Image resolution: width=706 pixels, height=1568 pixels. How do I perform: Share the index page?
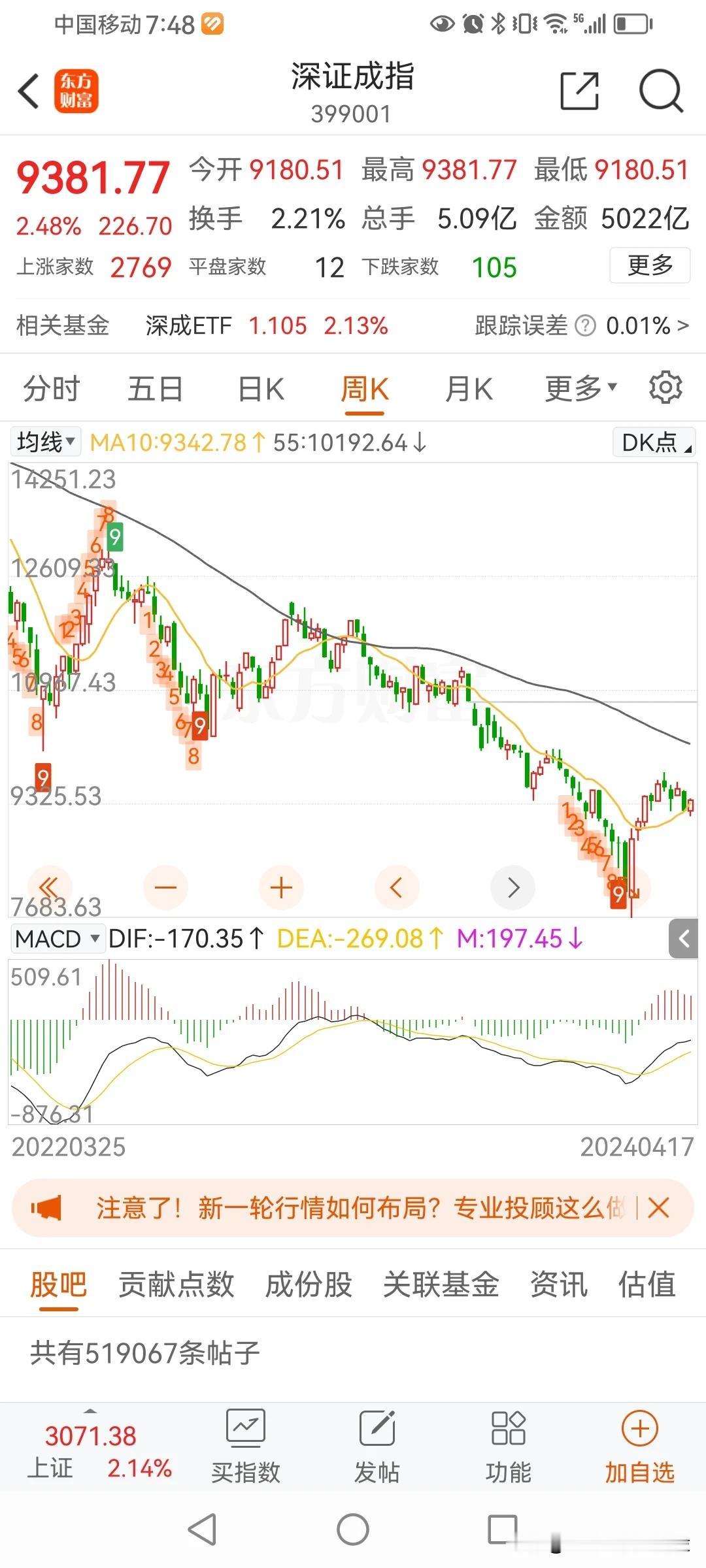[x=580, y=91]
